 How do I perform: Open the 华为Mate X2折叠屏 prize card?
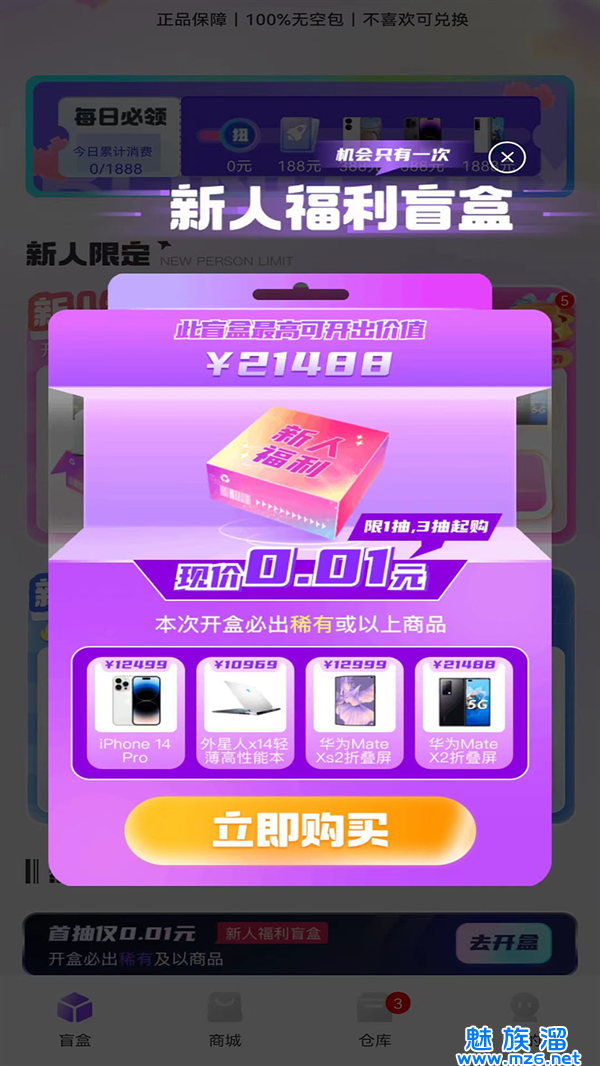464,712
